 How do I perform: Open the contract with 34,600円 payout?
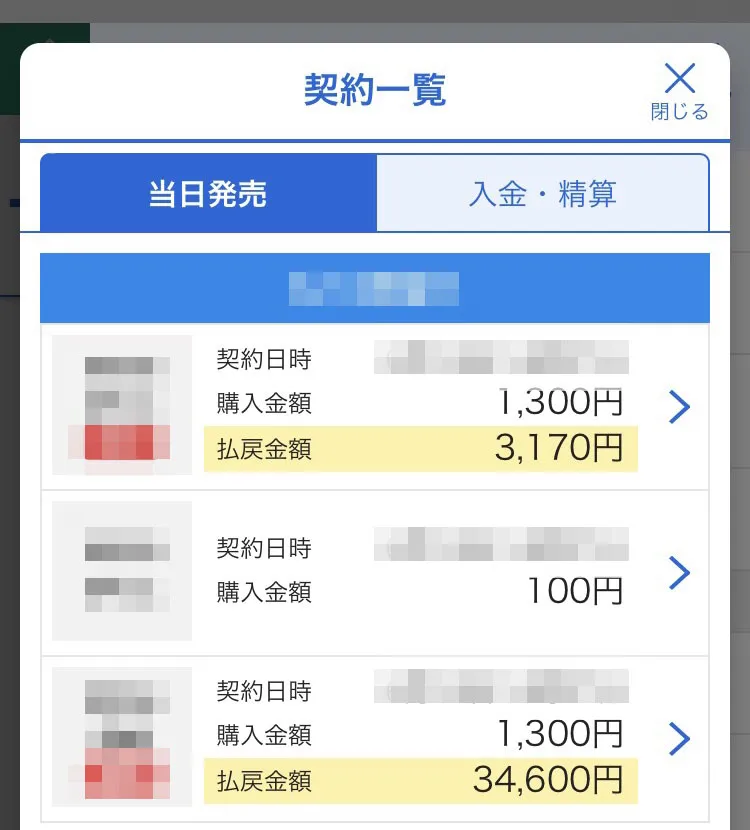tap(678, 739)
